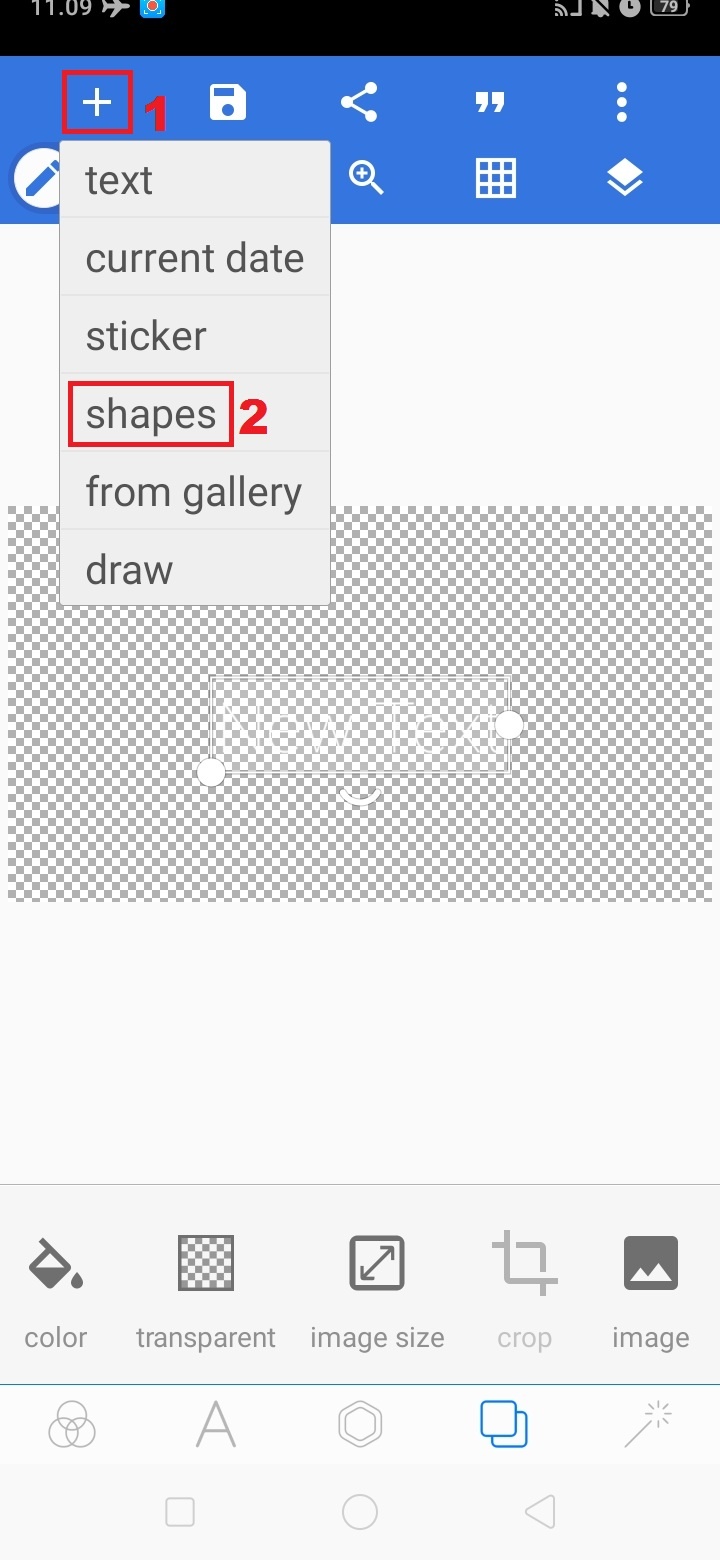Share the current design
Image resolution: width=720 pixels, height=1560 pixels.
pos(359,102)
